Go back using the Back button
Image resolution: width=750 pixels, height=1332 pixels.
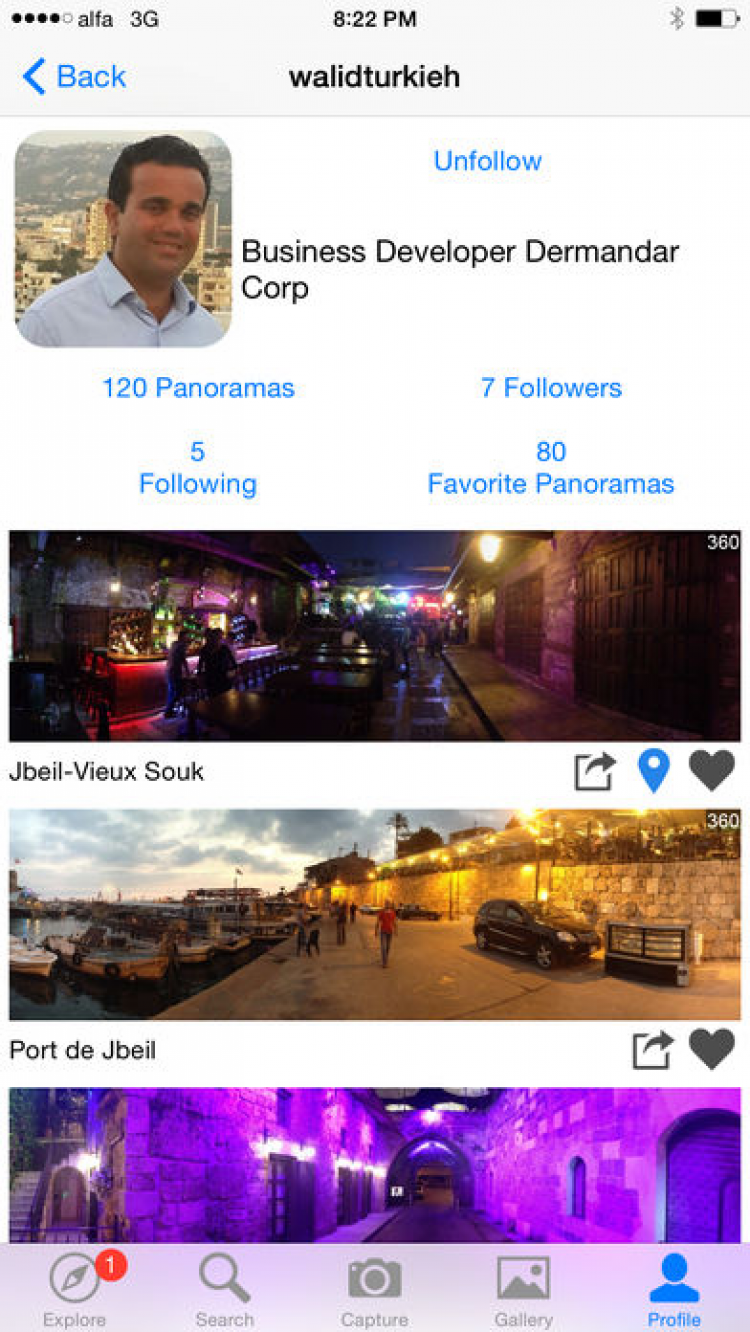(74, 77)
